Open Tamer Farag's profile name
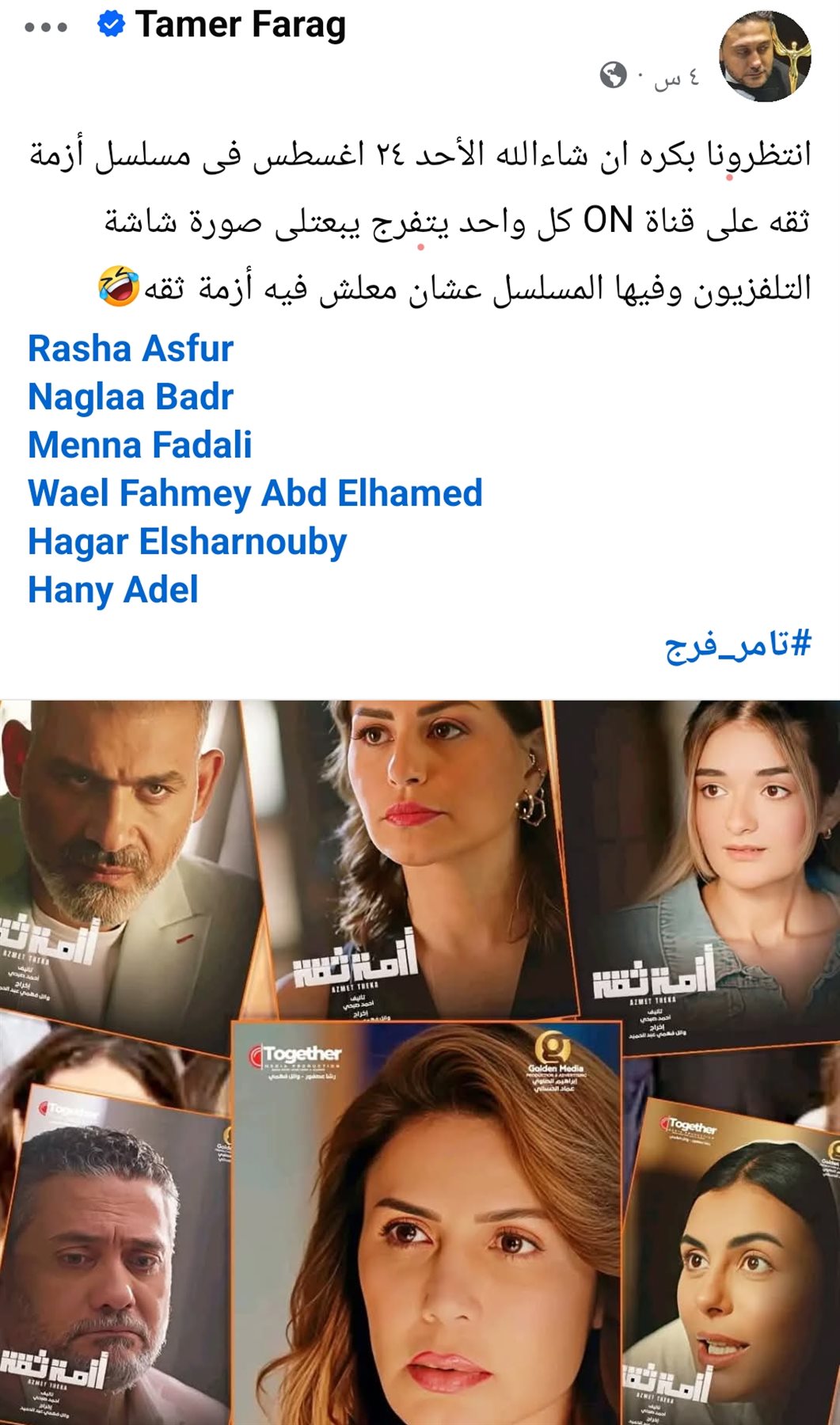Image resolution: width=840 pixels, height=1425 pixels. point(240,25)
